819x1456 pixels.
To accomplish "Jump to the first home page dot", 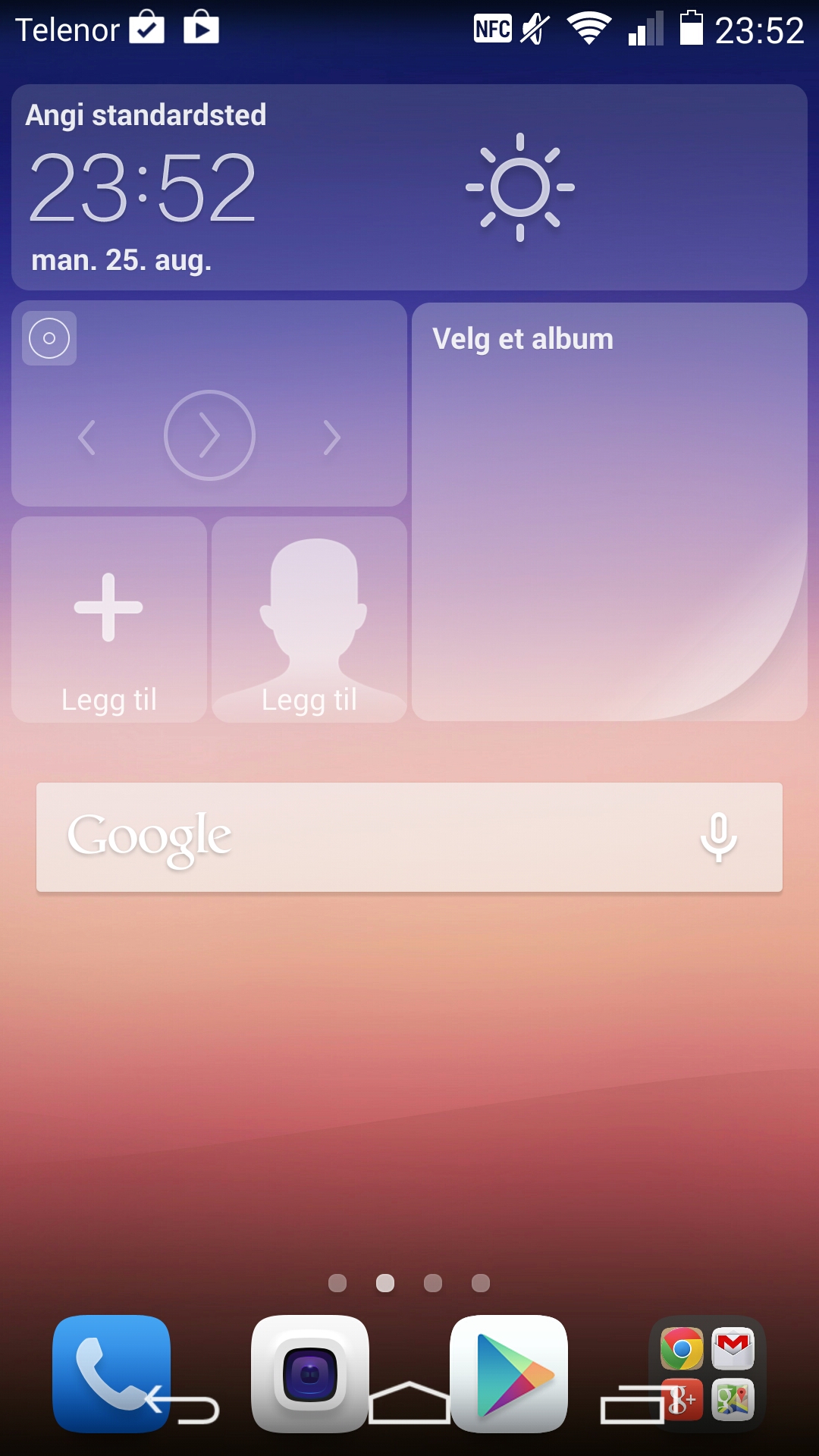I will [x=337, y=1282].
